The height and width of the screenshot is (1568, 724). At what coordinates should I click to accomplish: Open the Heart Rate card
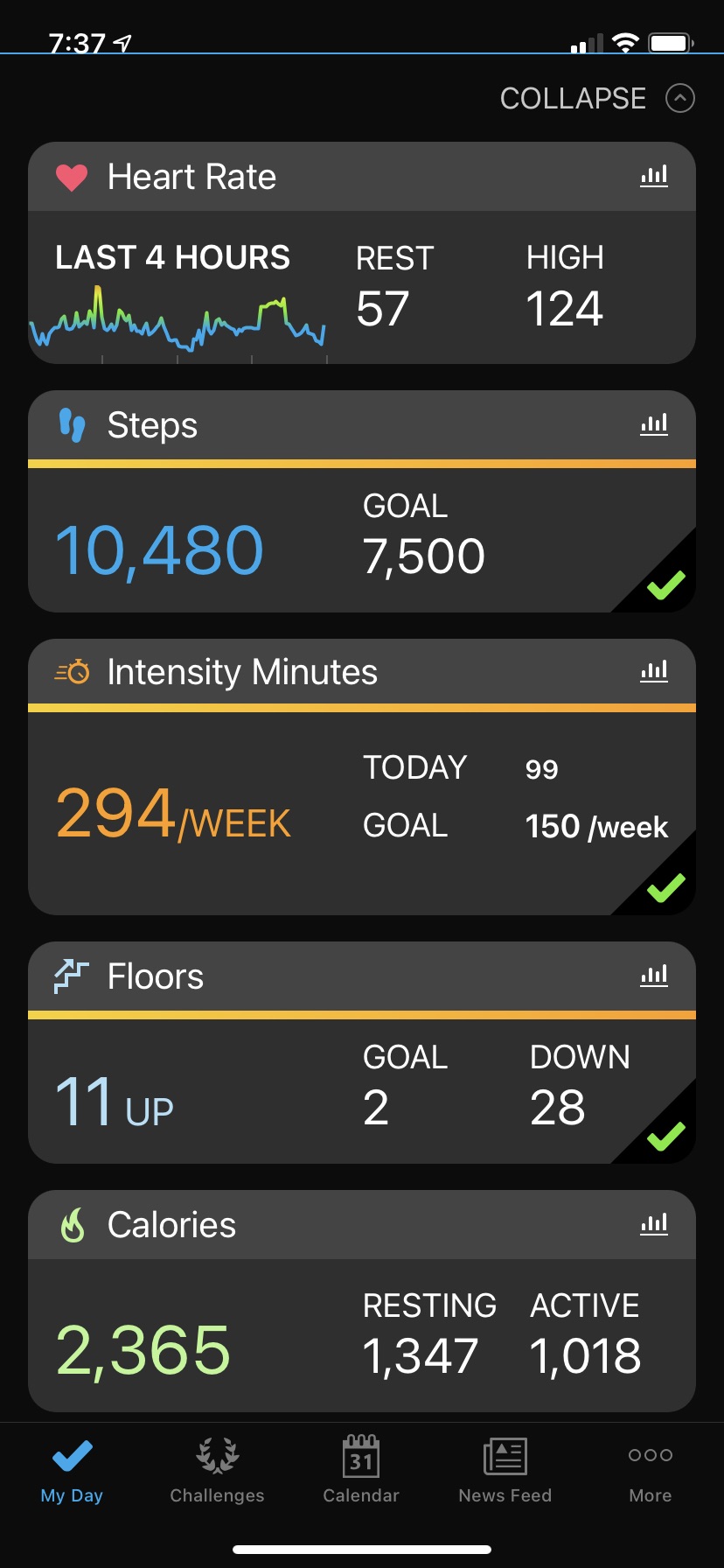click(x=361, y=289)
